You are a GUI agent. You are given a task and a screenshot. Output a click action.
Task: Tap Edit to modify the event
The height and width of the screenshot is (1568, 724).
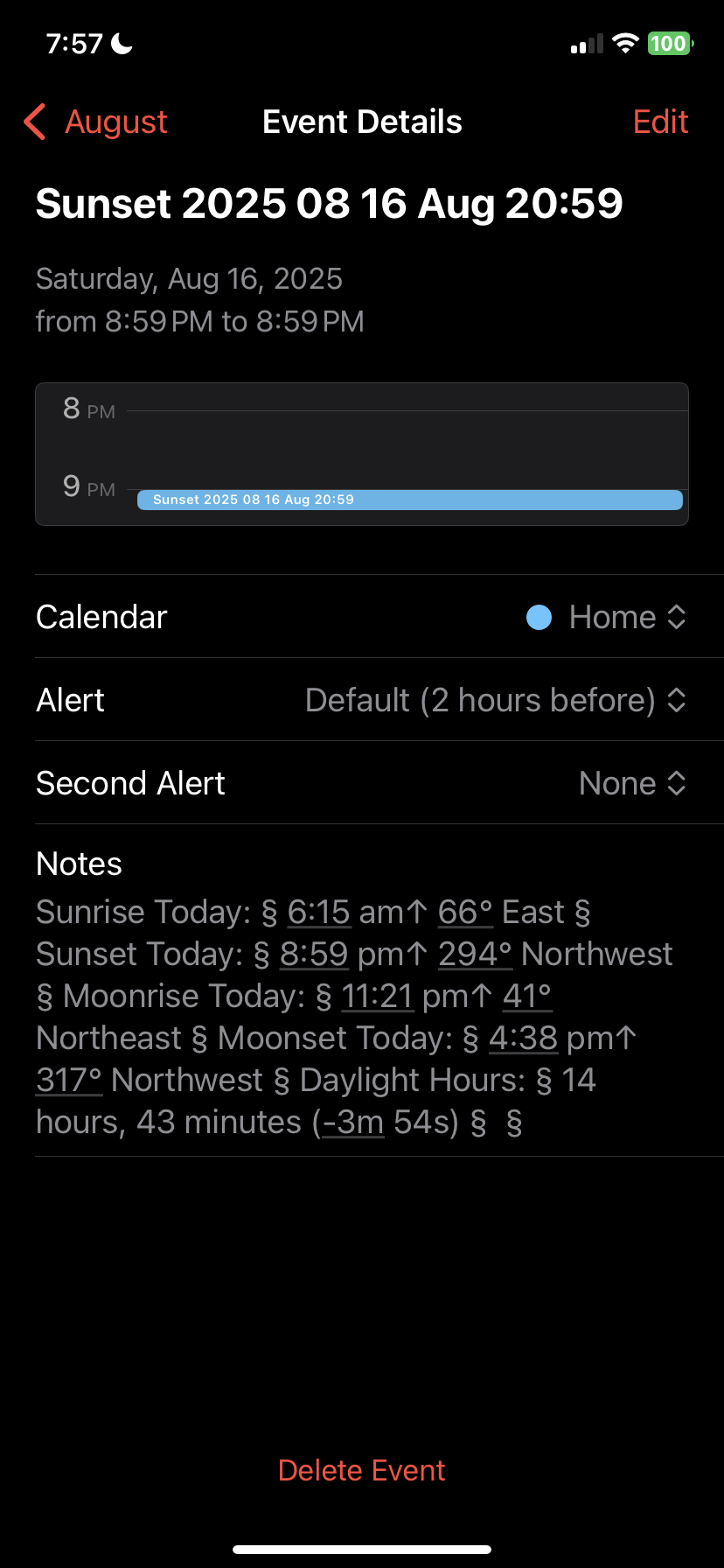click(660, 122)
